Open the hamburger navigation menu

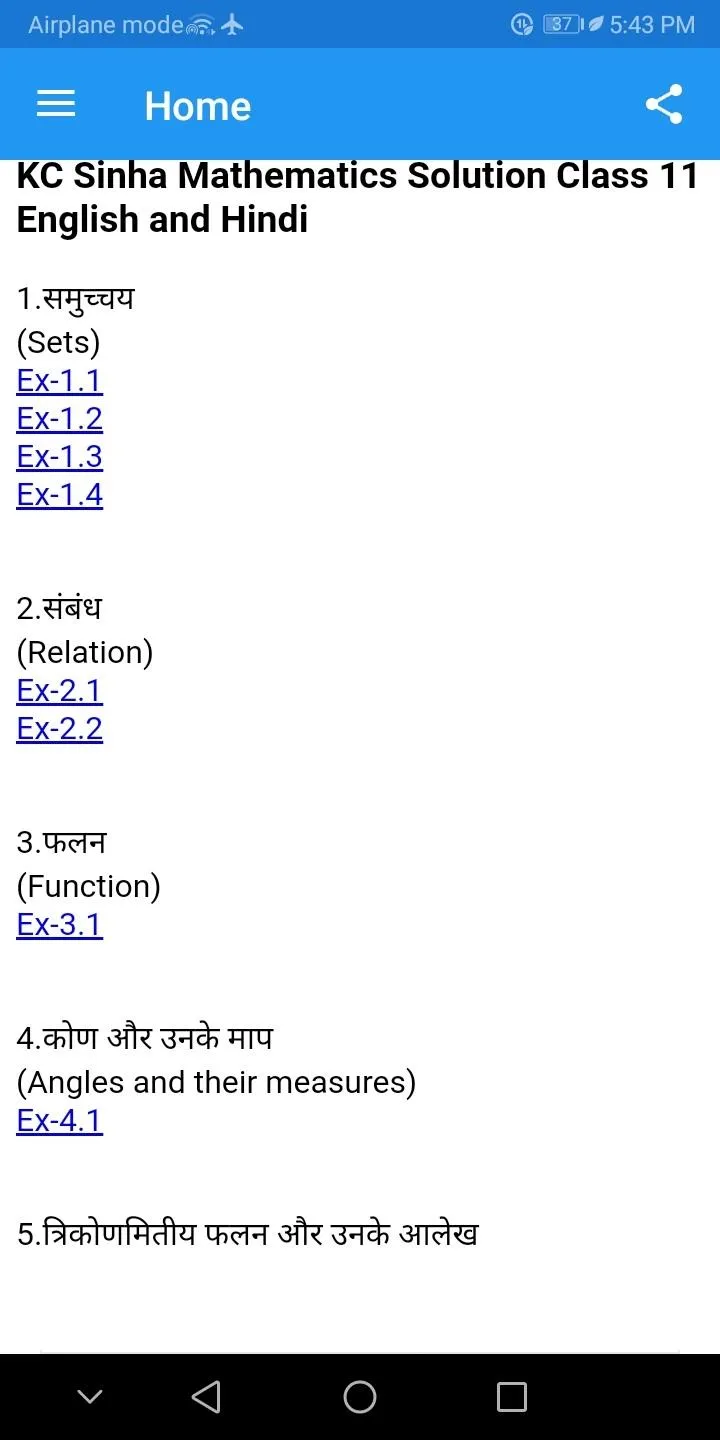[56, 105]
